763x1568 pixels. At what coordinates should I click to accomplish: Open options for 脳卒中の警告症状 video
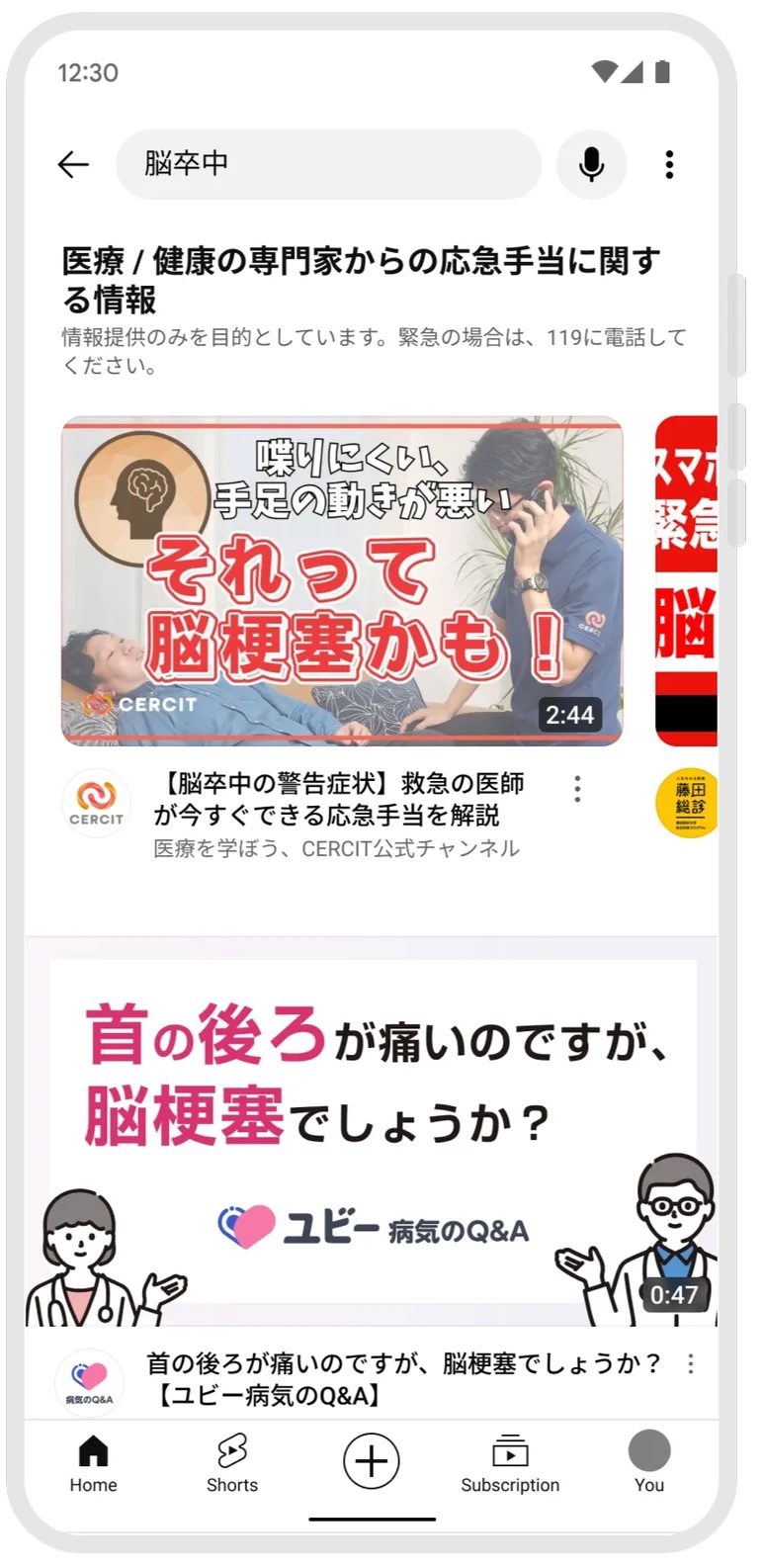coord(577,788)
